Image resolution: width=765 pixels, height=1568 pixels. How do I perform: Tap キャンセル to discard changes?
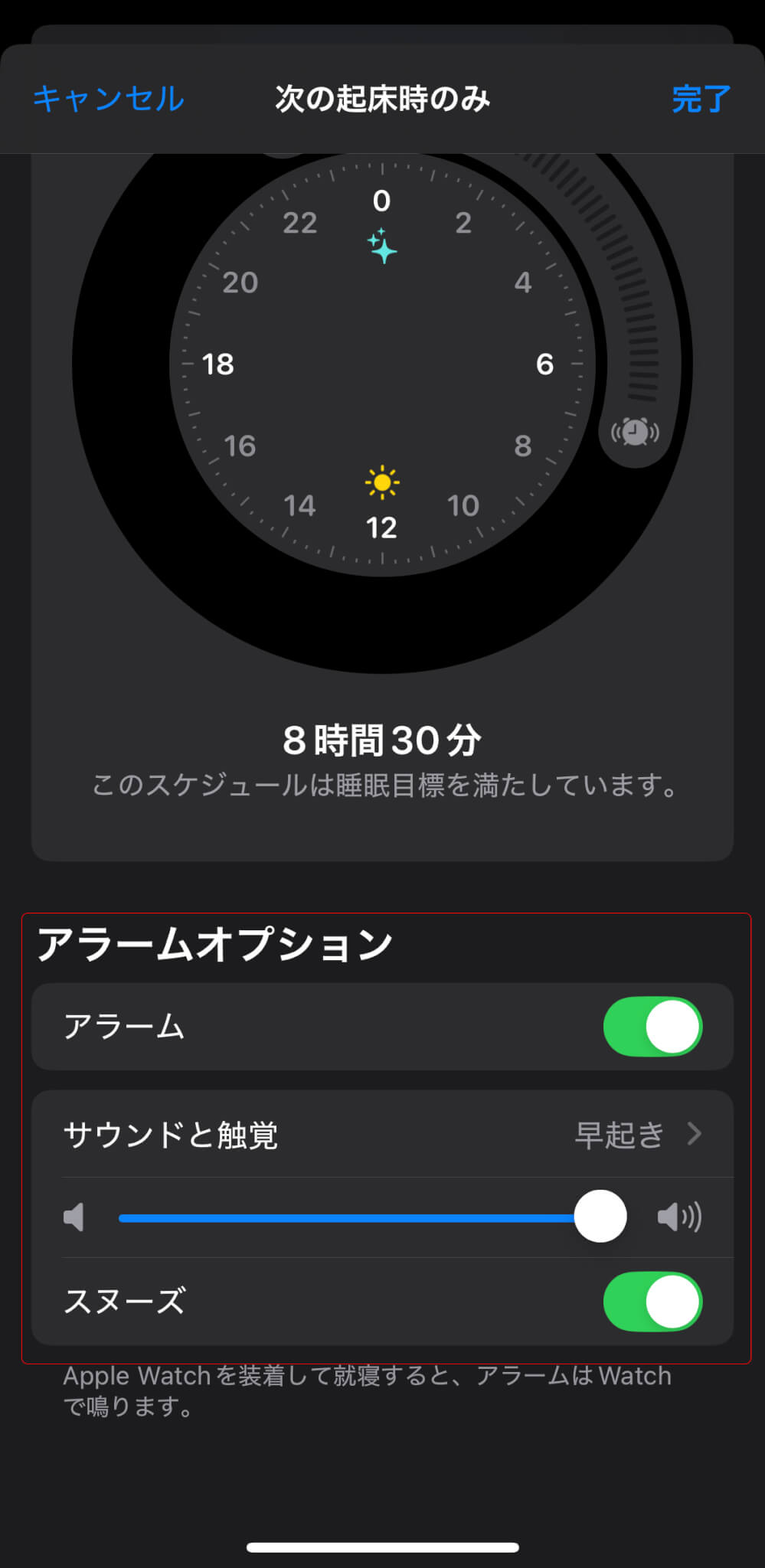coord(108,99)
